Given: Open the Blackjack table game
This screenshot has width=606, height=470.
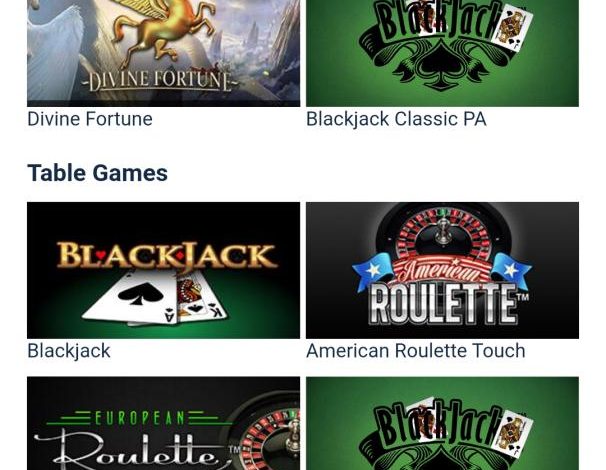Looking at the screenshot, I should 163,270.
